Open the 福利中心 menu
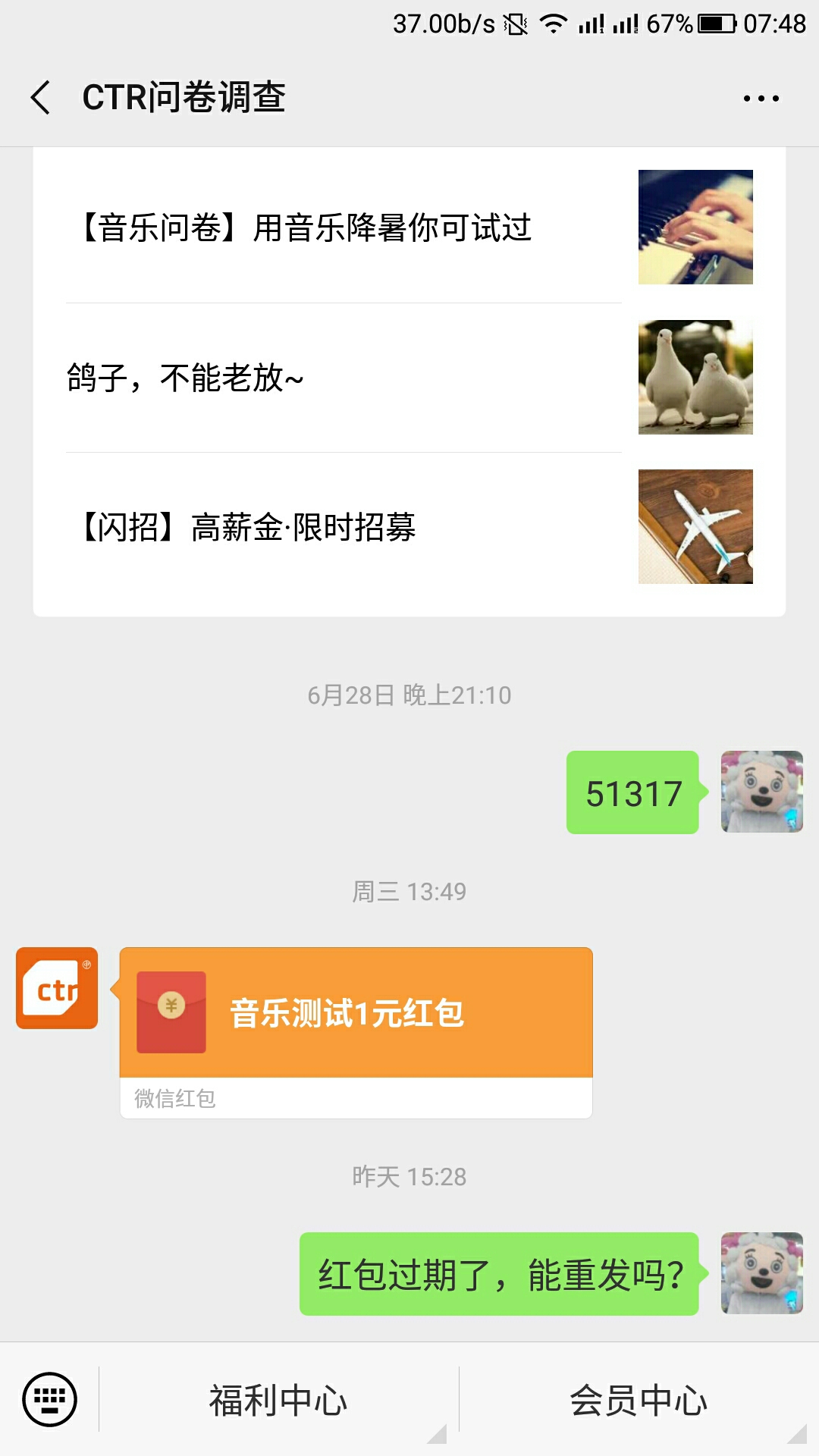The width and height of the screenshot is (819, 1456). tap(278, 1400)
